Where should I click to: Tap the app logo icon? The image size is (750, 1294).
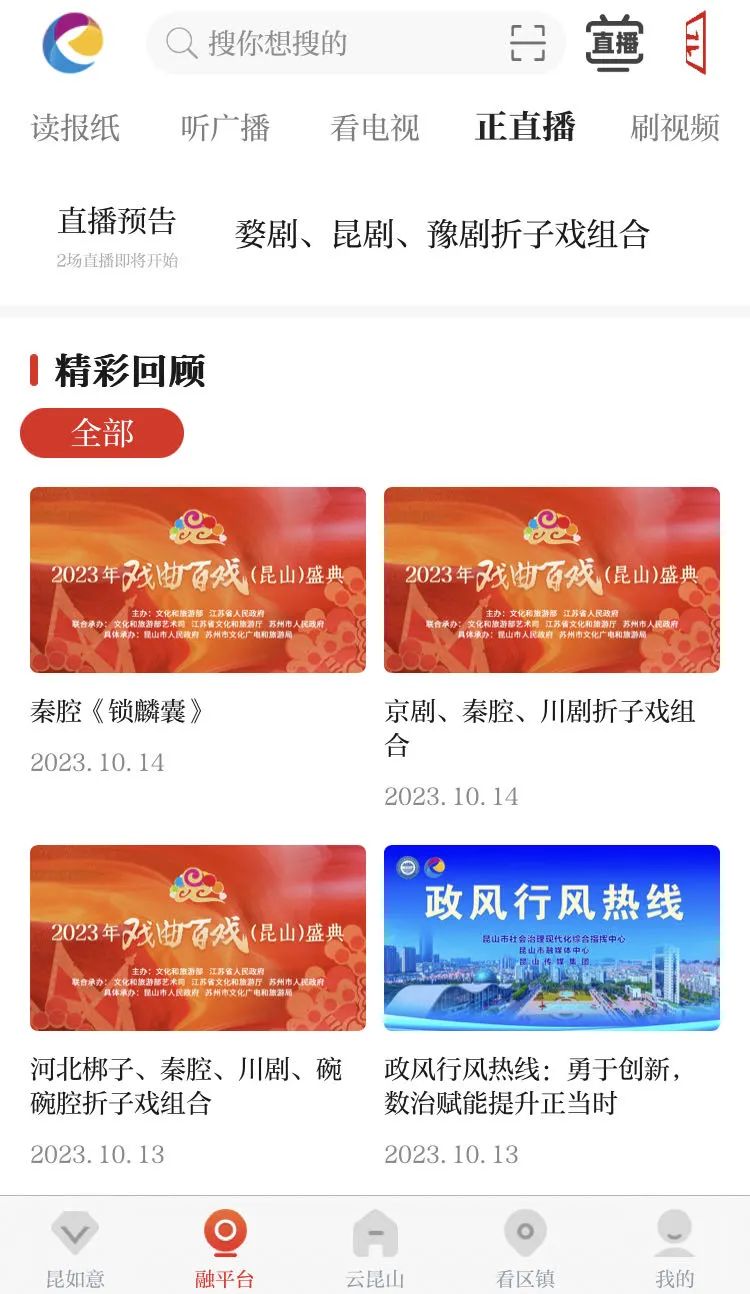coord(72,43)
